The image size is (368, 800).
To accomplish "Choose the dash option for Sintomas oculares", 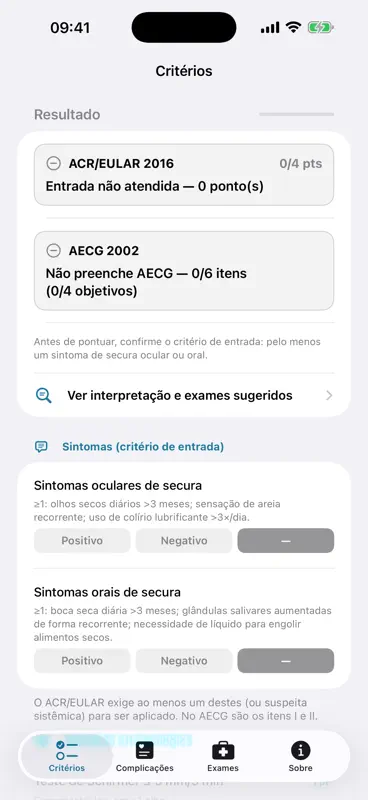I will coord(286,540).
